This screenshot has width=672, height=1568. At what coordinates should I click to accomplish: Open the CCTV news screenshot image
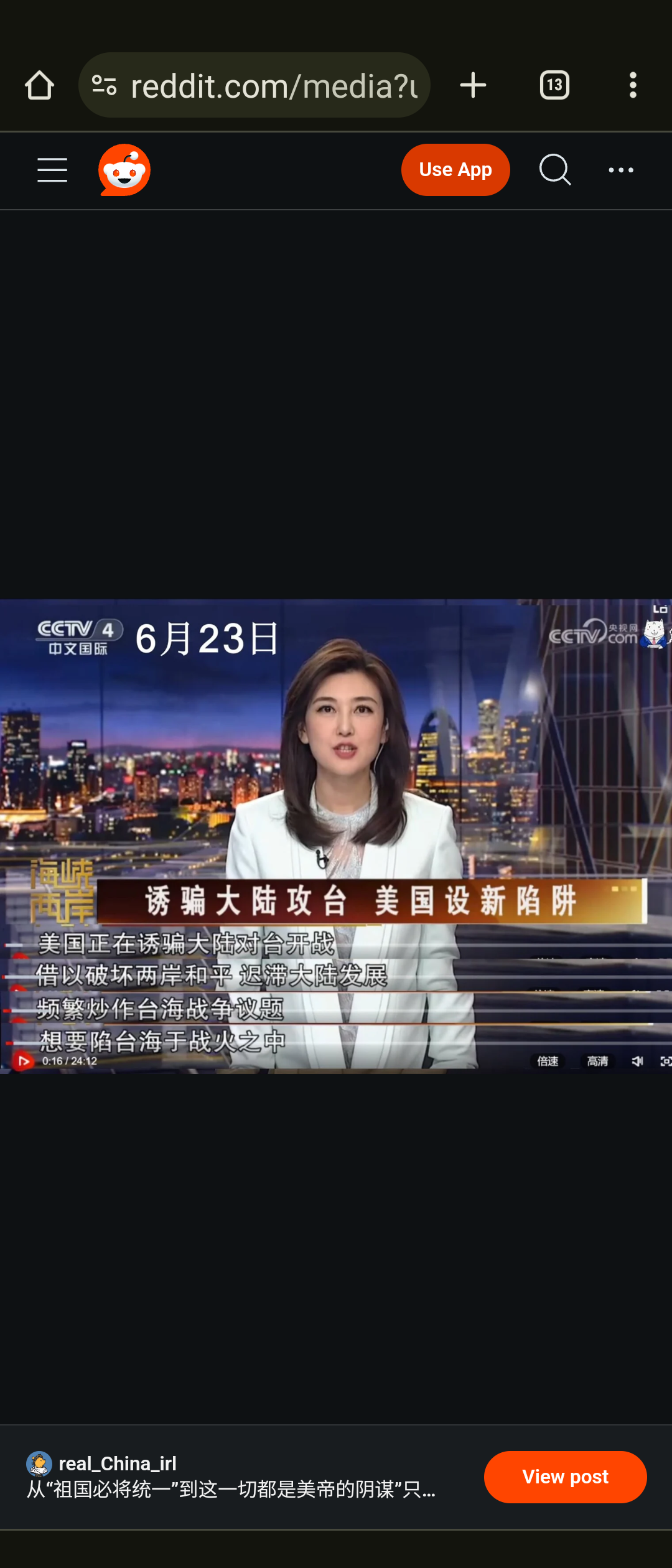pos(336,836)
